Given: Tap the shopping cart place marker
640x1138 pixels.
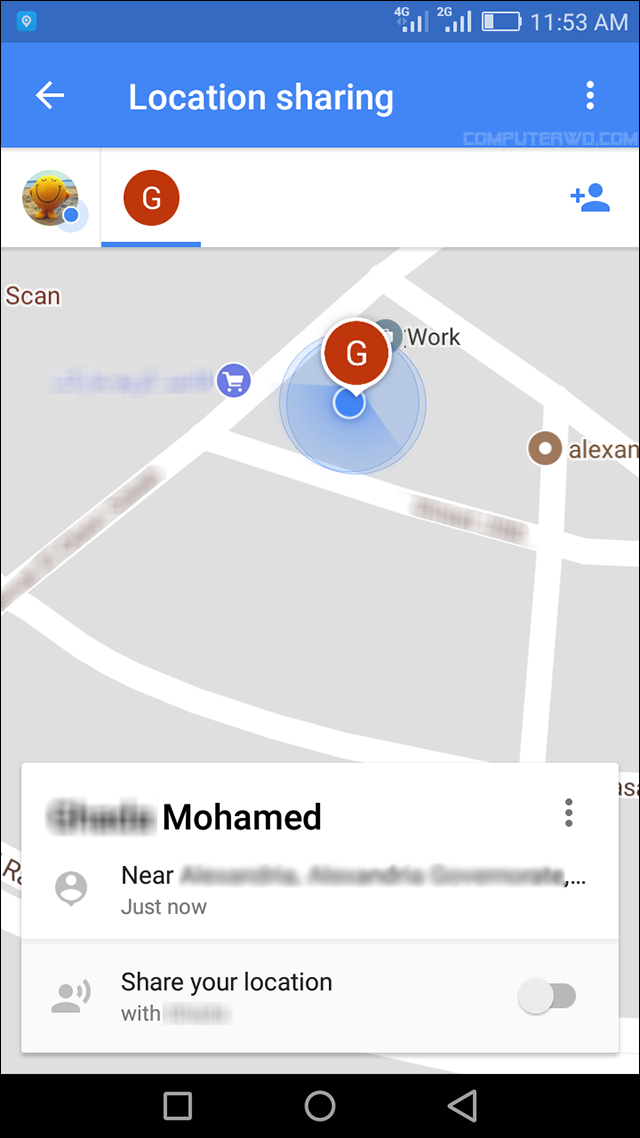Looking at the screenshot, I should coord(233,380).
